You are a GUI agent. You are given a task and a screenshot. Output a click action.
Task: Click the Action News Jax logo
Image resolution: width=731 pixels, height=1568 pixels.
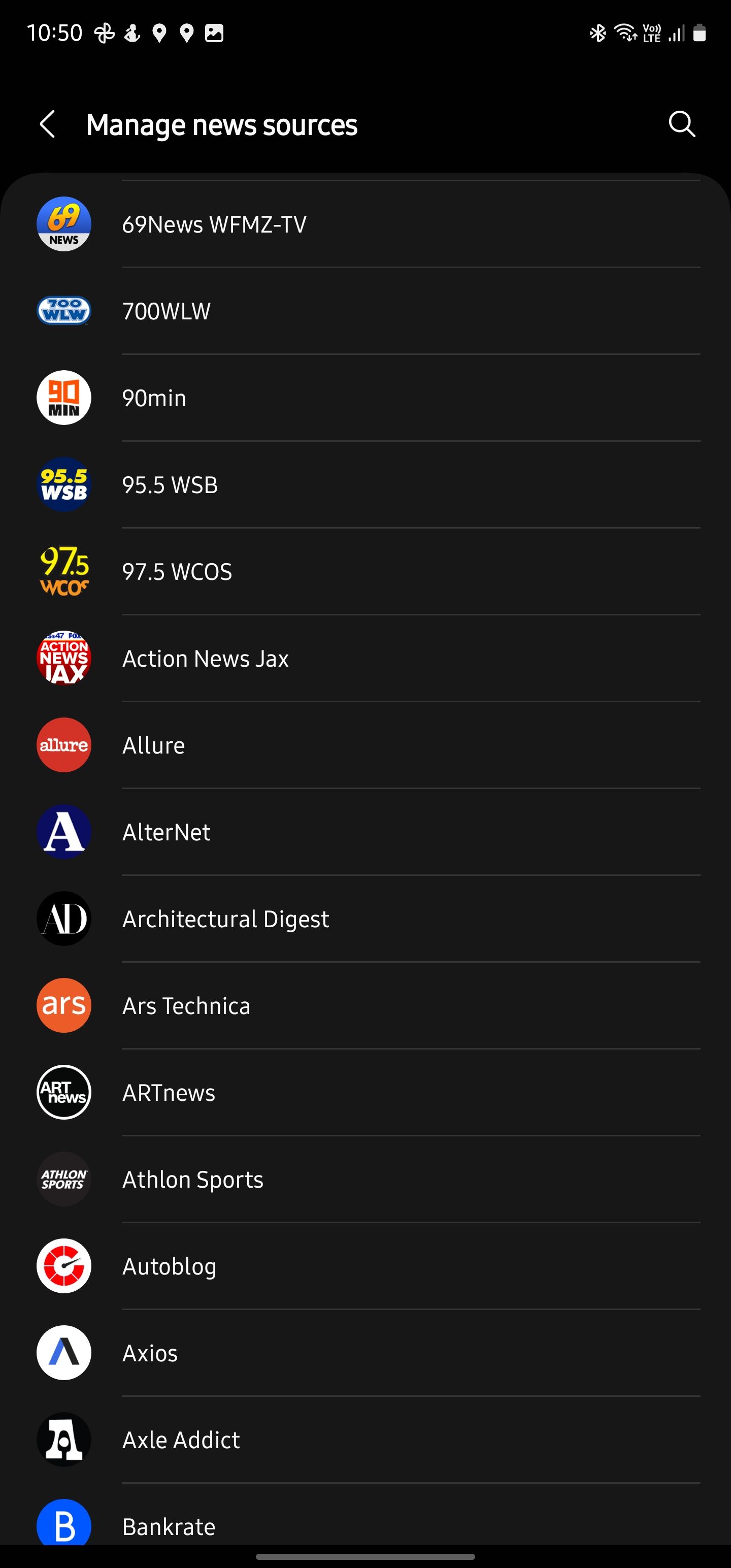click(x=63, y=658)
